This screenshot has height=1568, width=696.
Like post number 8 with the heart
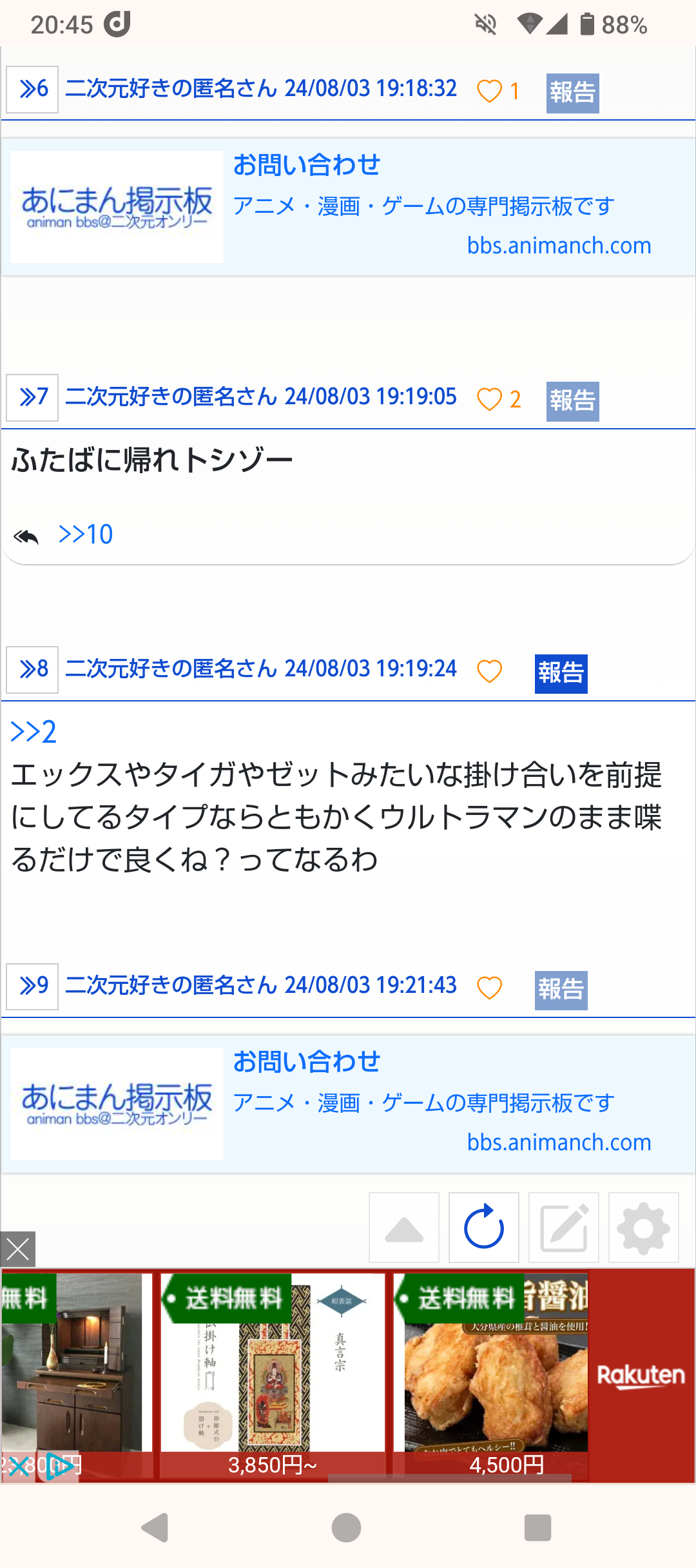pos(489,671)
